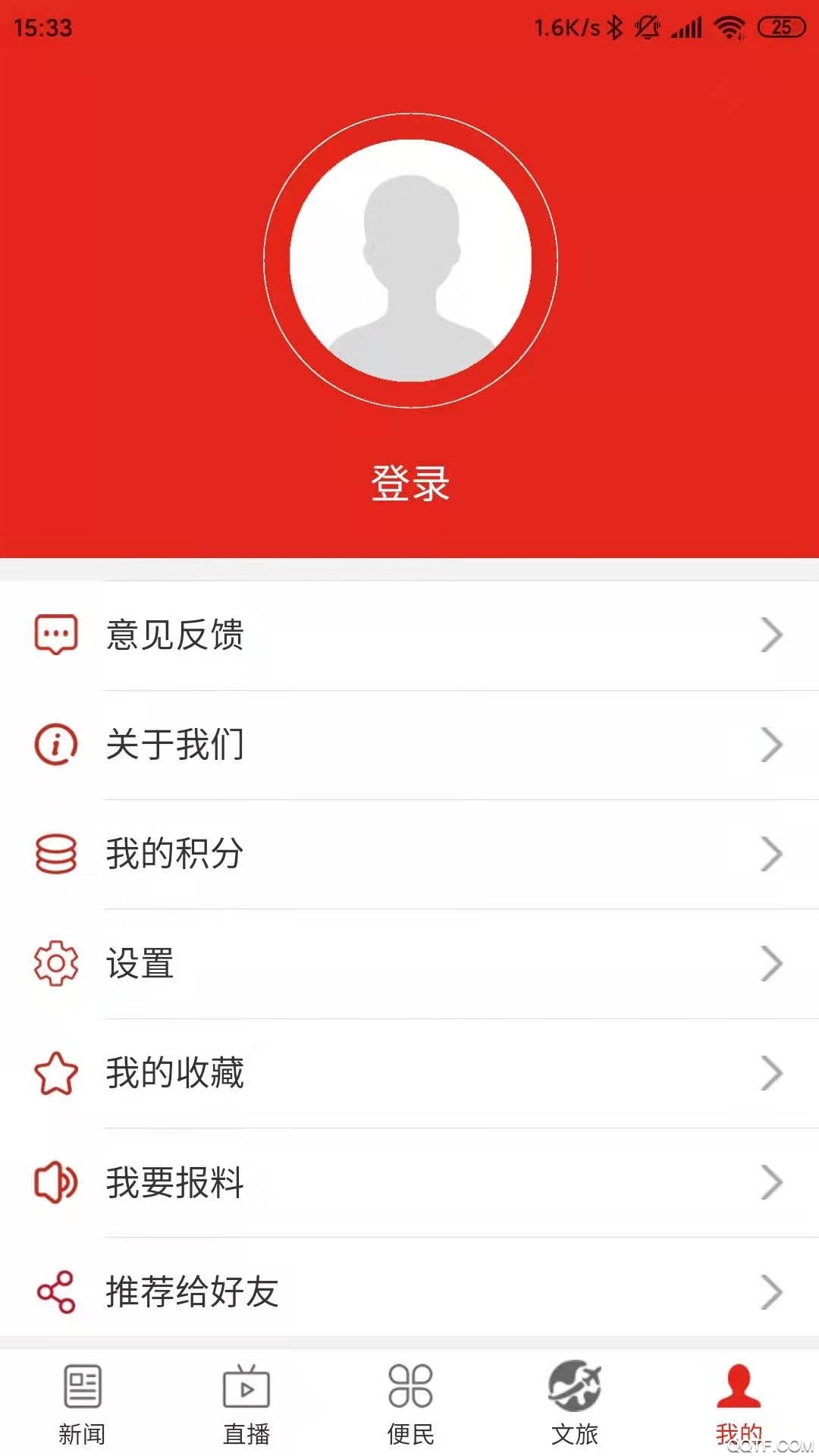
Task: Open the 推荐给好友 chevron arrow
Action: [773, 1291]
